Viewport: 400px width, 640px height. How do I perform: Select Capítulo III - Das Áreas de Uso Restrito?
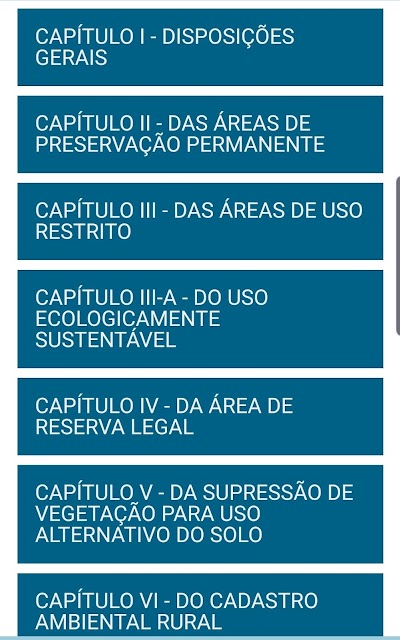[x=200, y=221]
